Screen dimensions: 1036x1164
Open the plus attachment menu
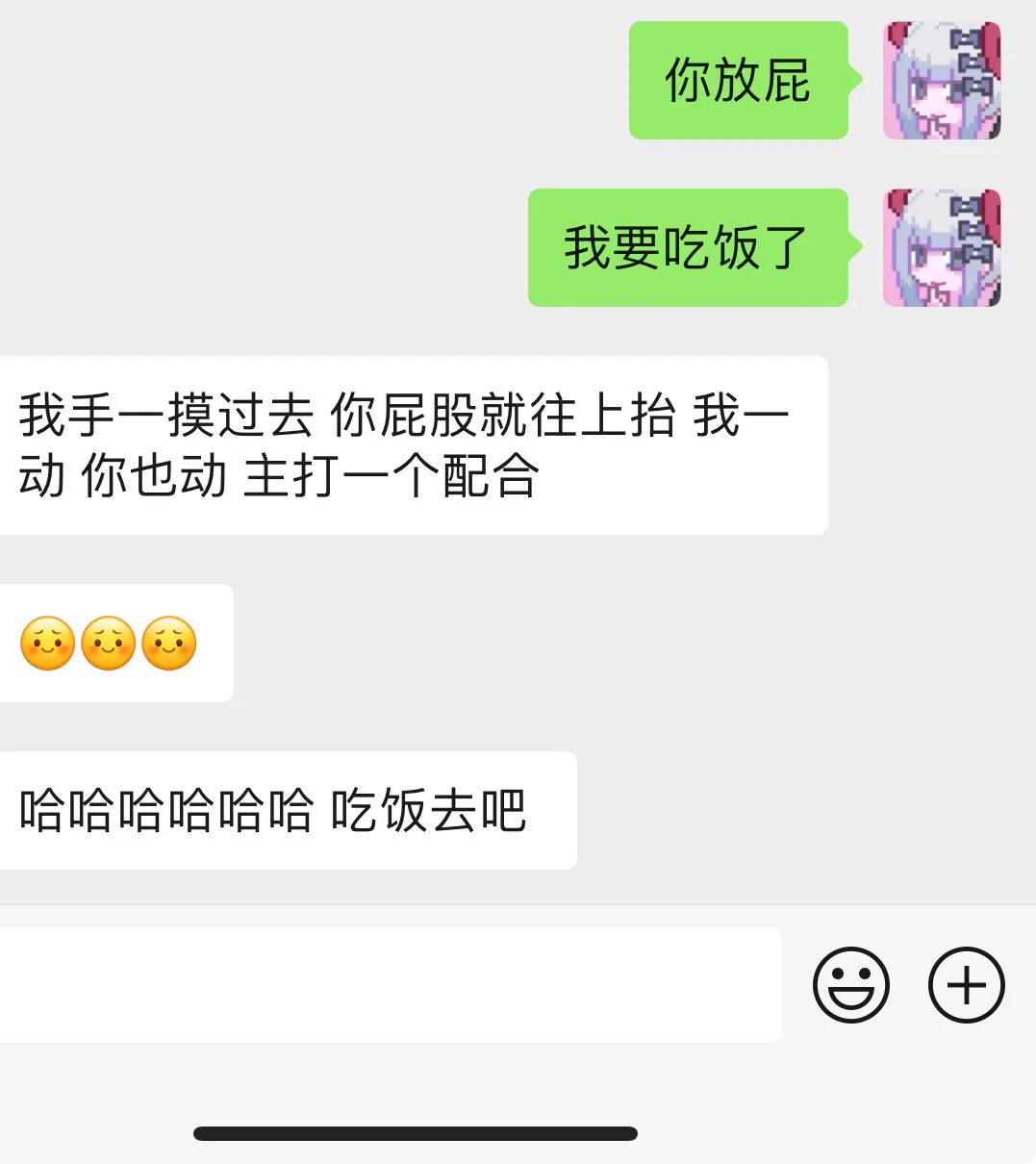pos(966,985)
